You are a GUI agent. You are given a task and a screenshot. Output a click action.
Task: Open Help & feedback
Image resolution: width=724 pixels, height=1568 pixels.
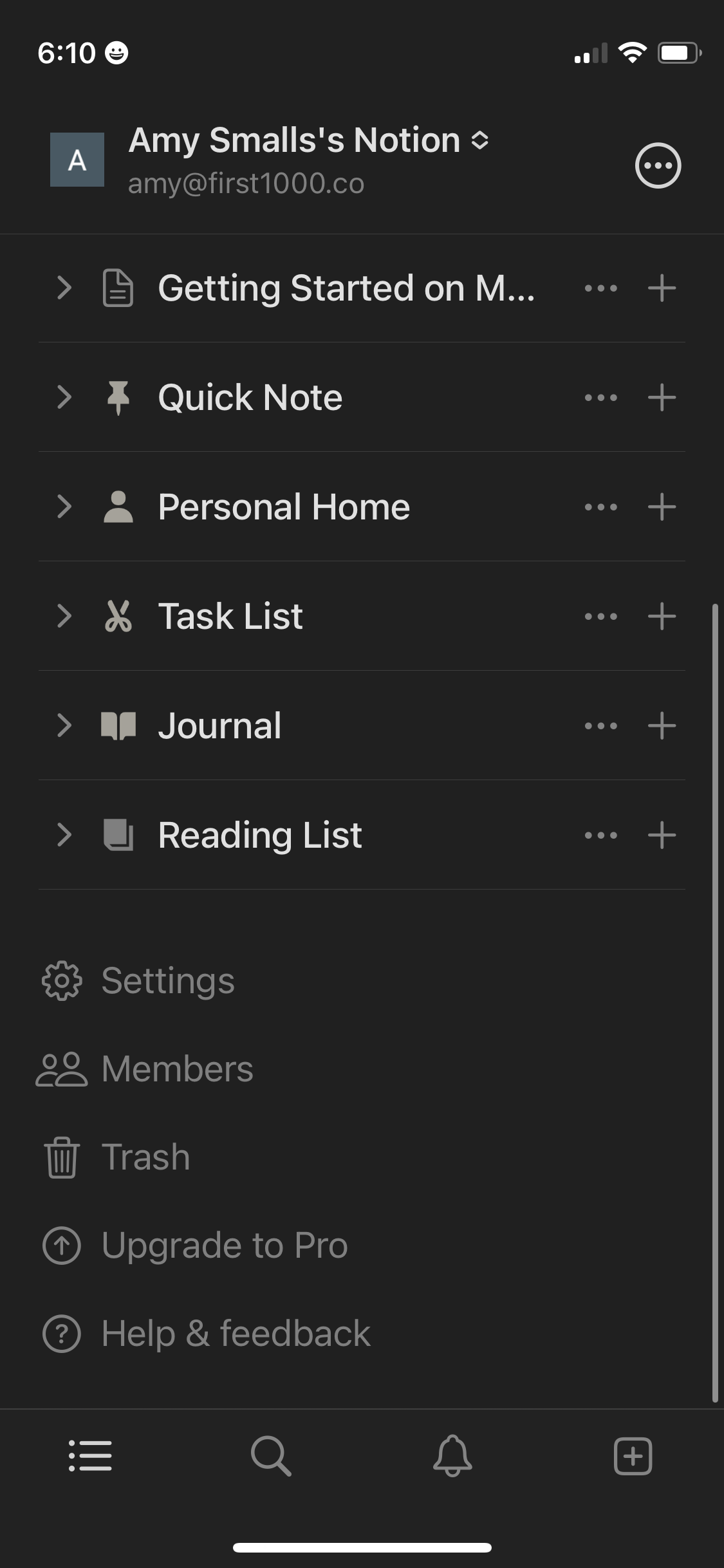236,1332
